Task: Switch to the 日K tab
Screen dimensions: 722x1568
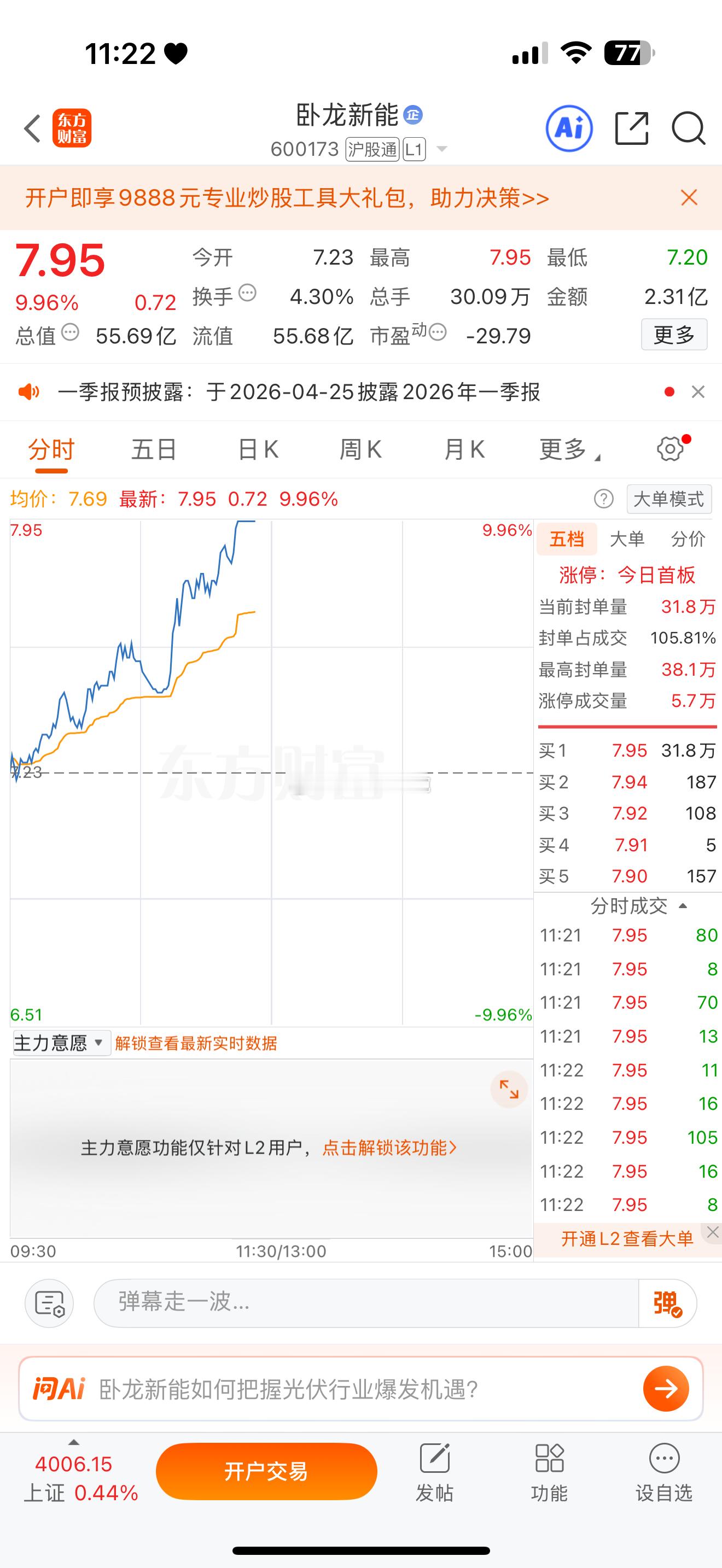Action: (258, 449)
